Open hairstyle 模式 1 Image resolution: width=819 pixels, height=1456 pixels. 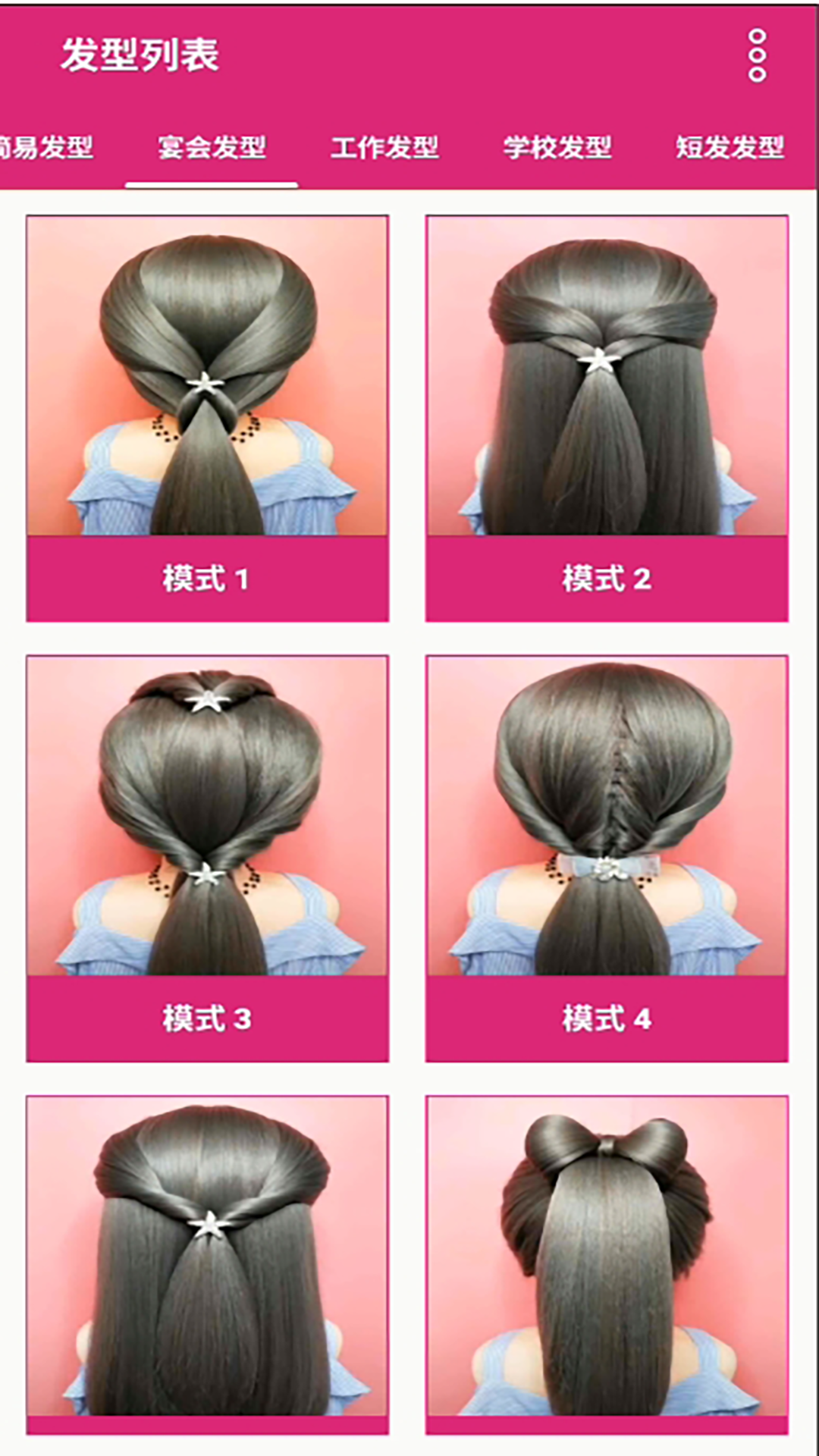pos(207,417)
